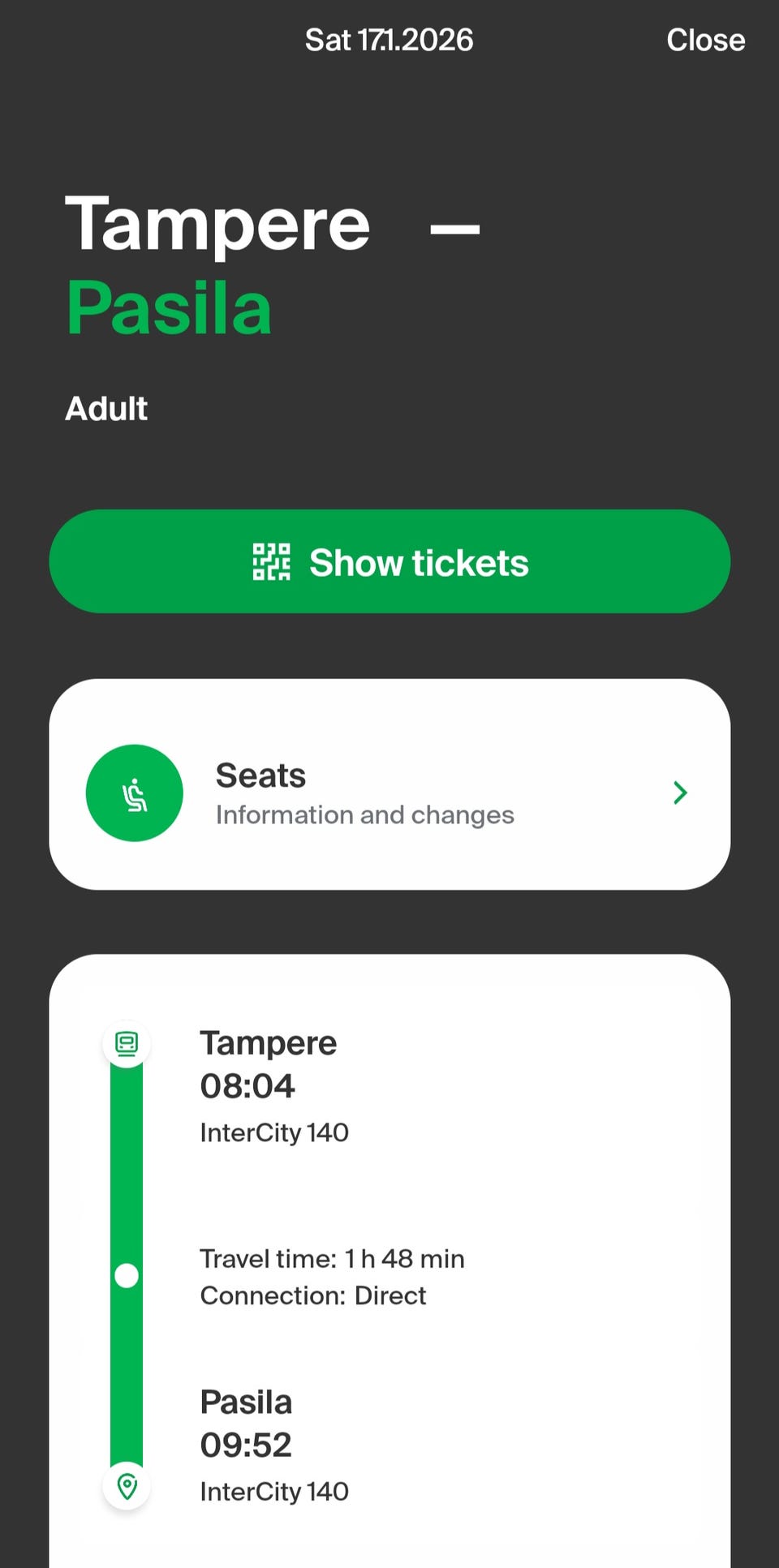Screen dimensions: 779x1568
Task: Show tickets with QR code
Action: 389,561
